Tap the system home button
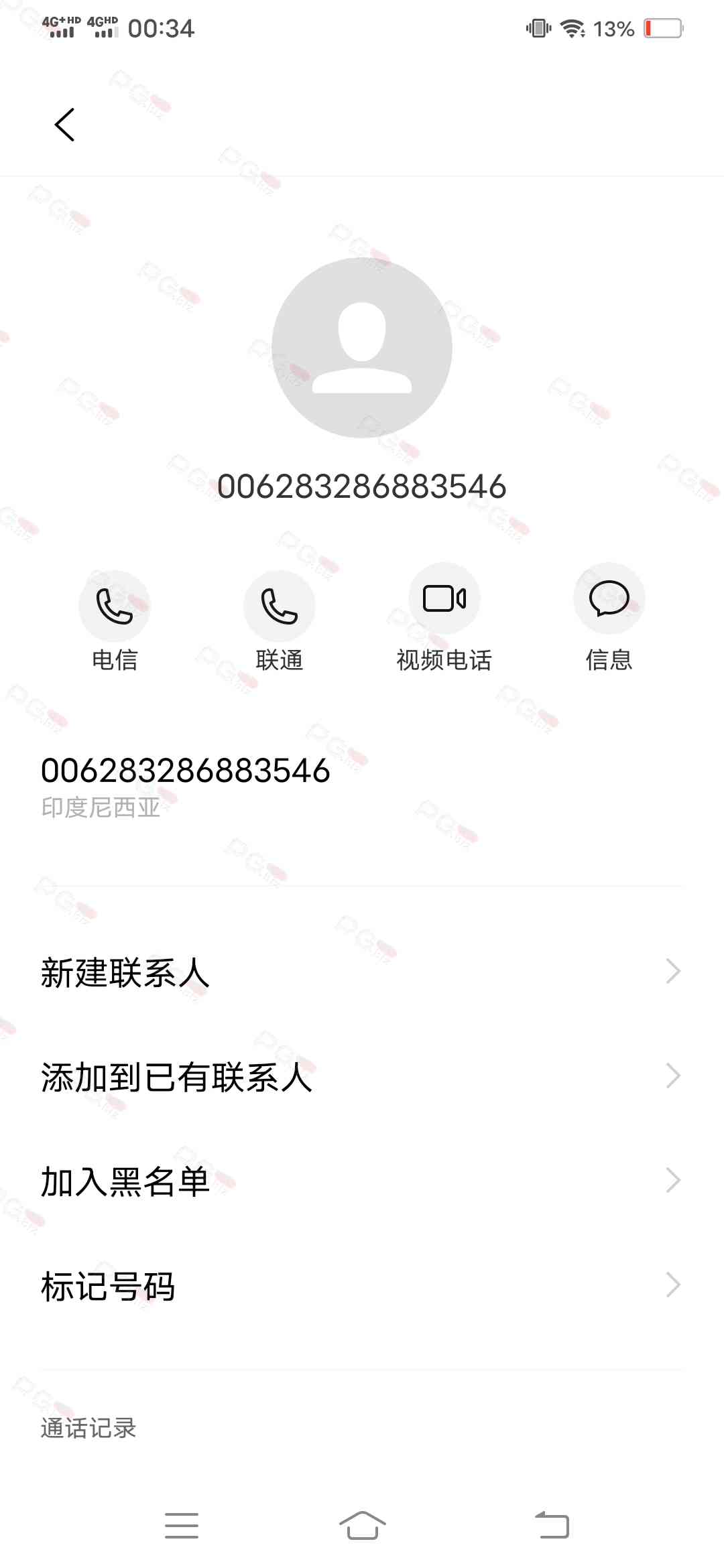The width and height of the screenshot is (724, 1568). click(362, 1526)
